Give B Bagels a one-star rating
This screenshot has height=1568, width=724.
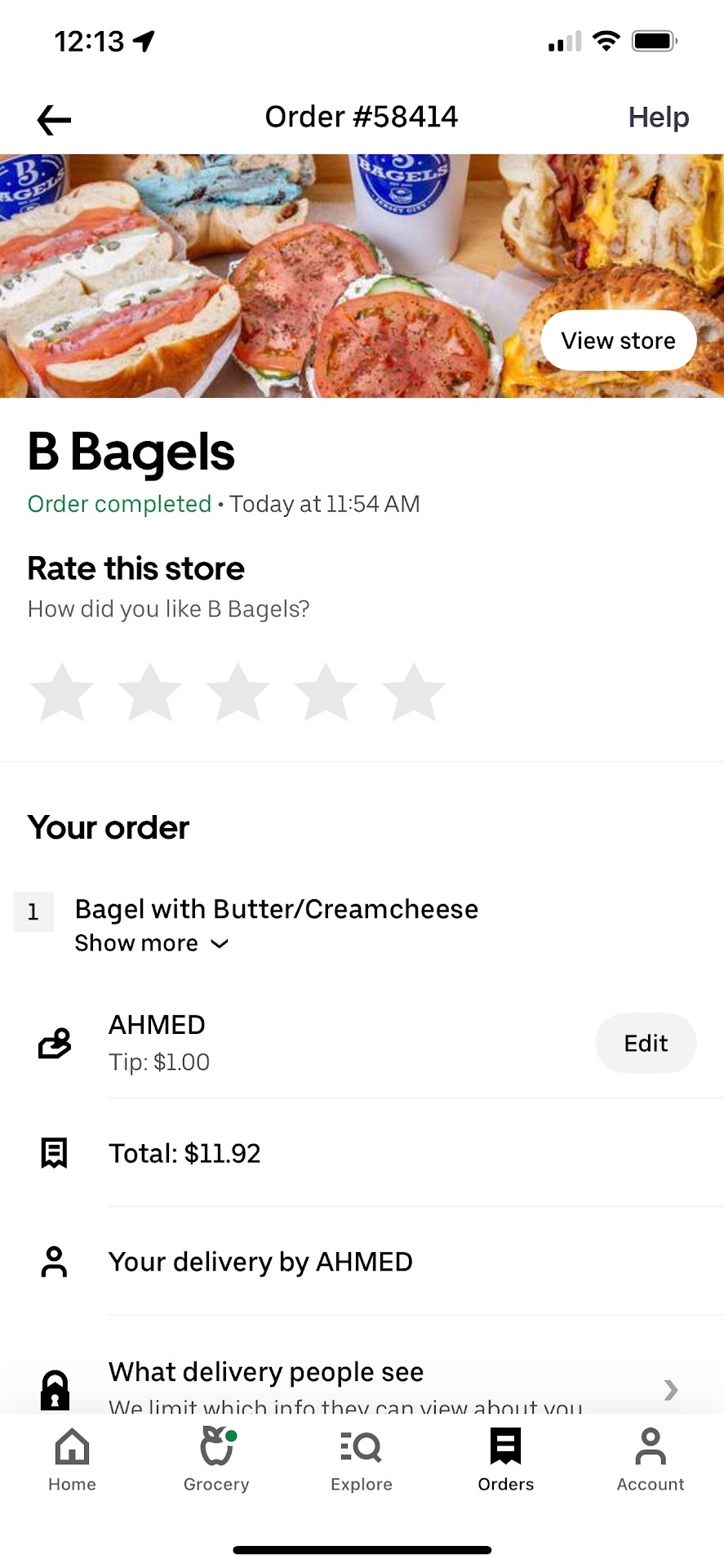(x=62, y=693)
